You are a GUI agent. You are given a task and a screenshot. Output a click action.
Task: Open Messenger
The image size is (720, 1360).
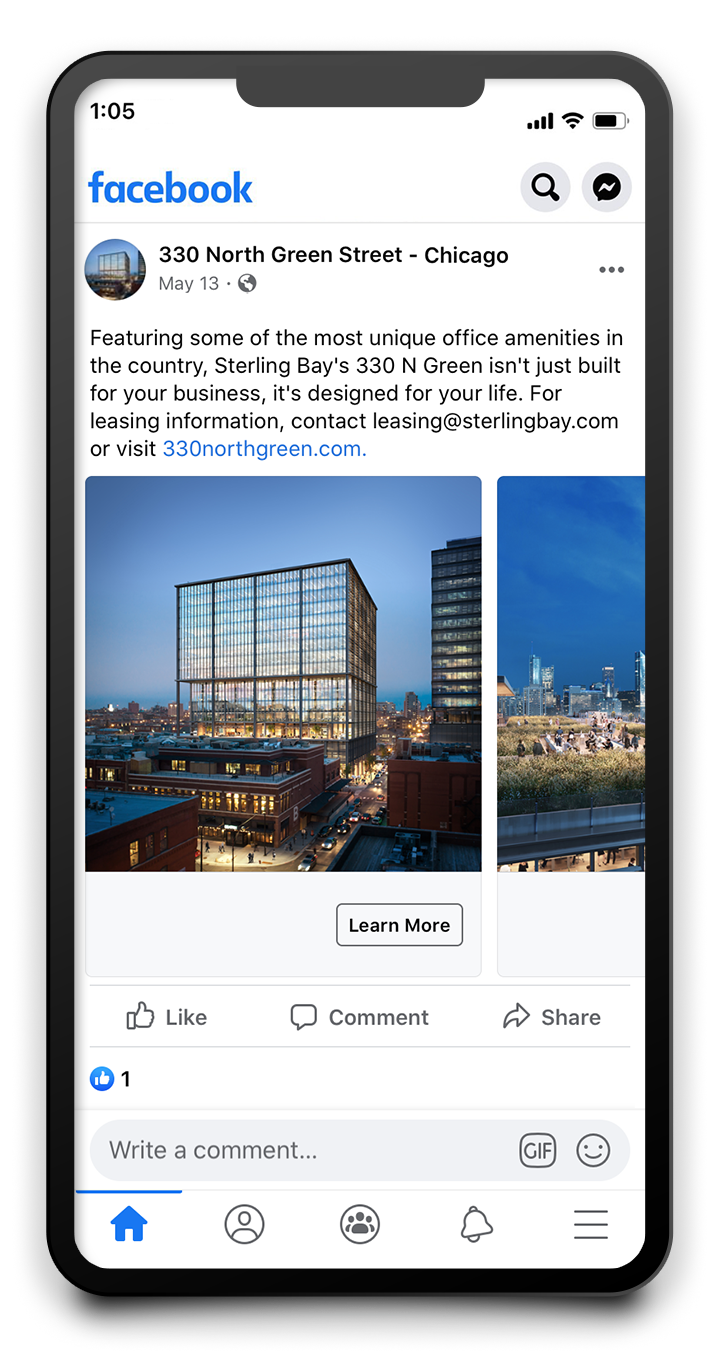(x=607, y=187)
